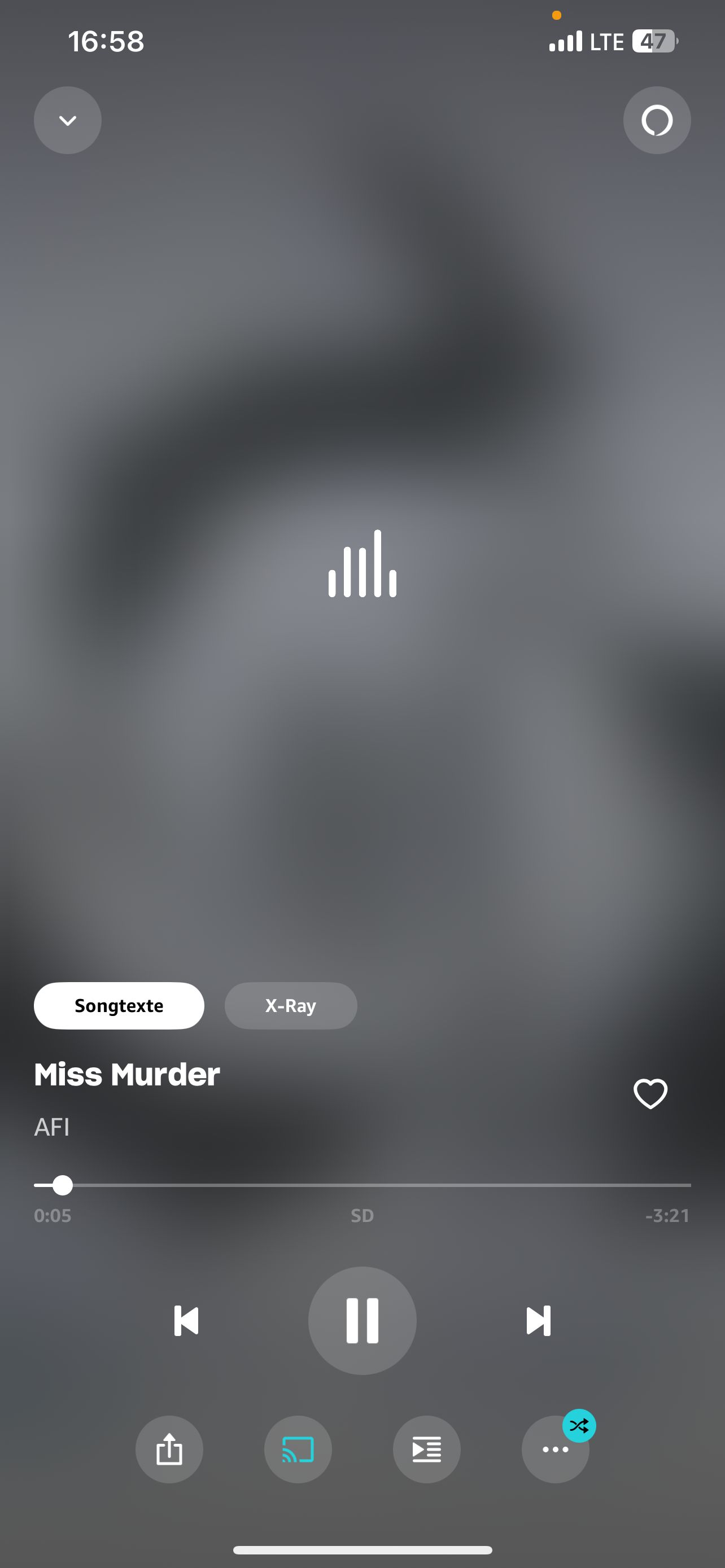The width and height of the screenshot is (725, 1568).
Task: Collapse the now playing screen
Action: coord(68,121)
